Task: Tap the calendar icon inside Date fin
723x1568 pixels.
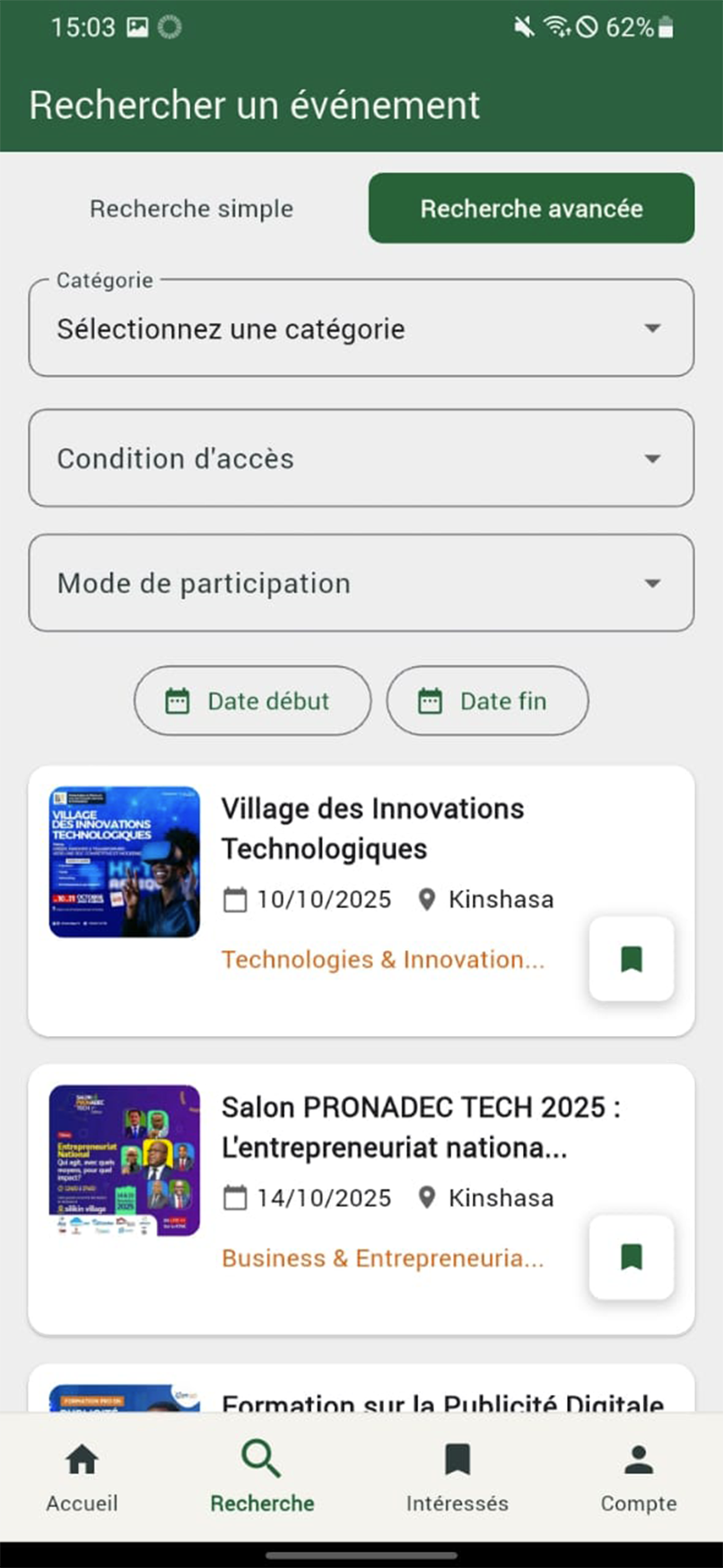Action: point(431,701)
